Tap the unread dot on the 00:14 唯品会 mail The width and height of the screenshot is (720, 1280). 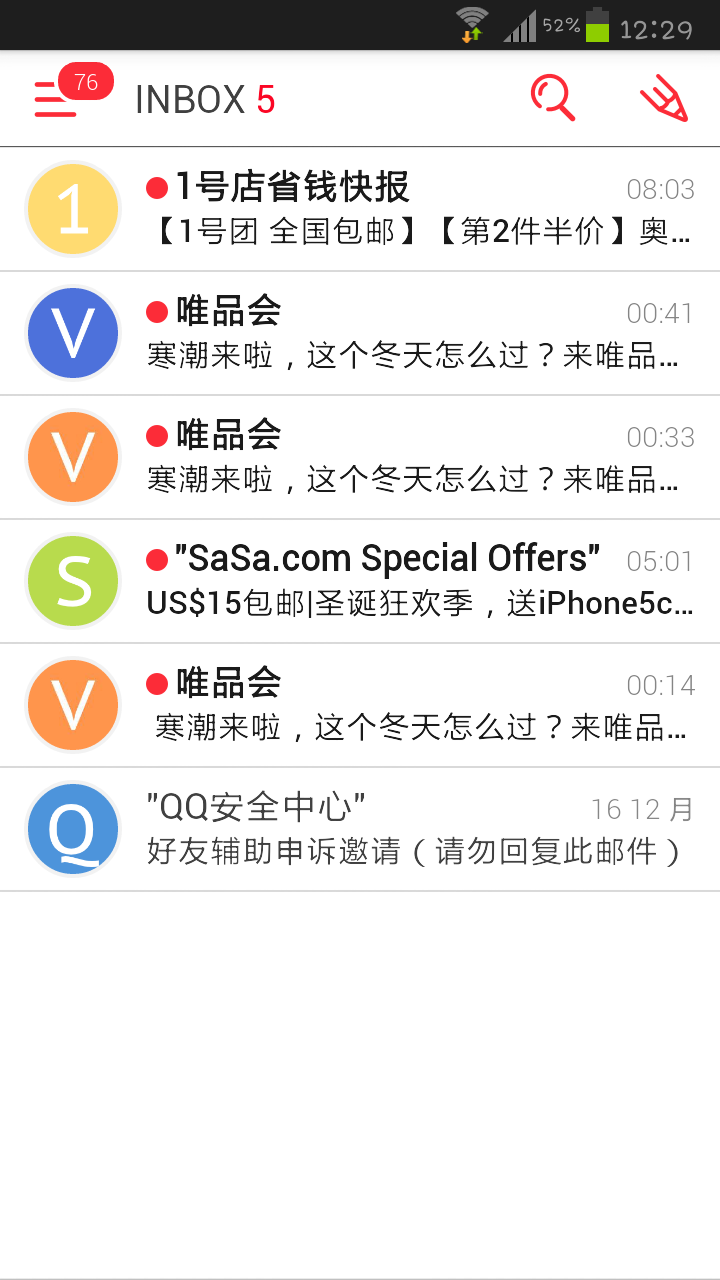(158, 684)
